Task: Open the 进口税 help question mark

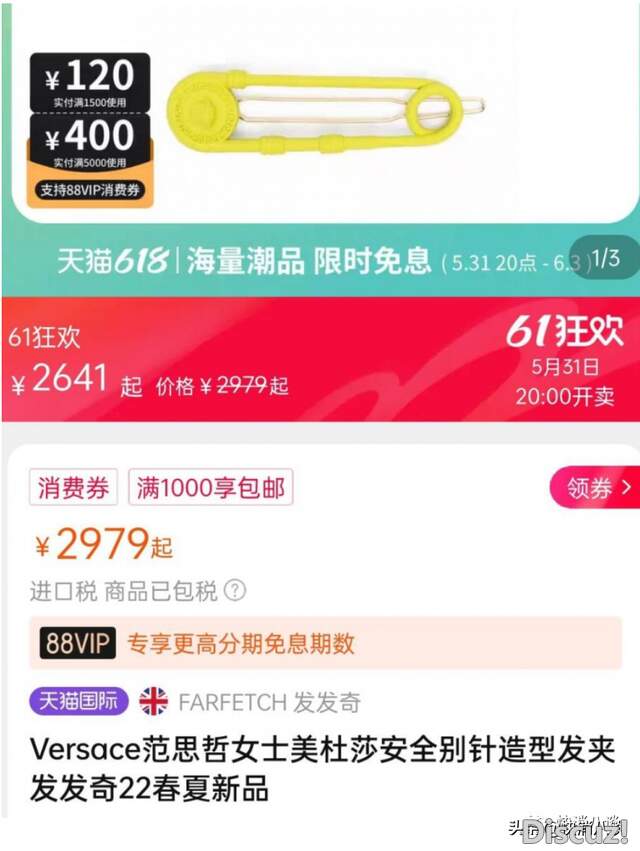Action: [234, 591]
